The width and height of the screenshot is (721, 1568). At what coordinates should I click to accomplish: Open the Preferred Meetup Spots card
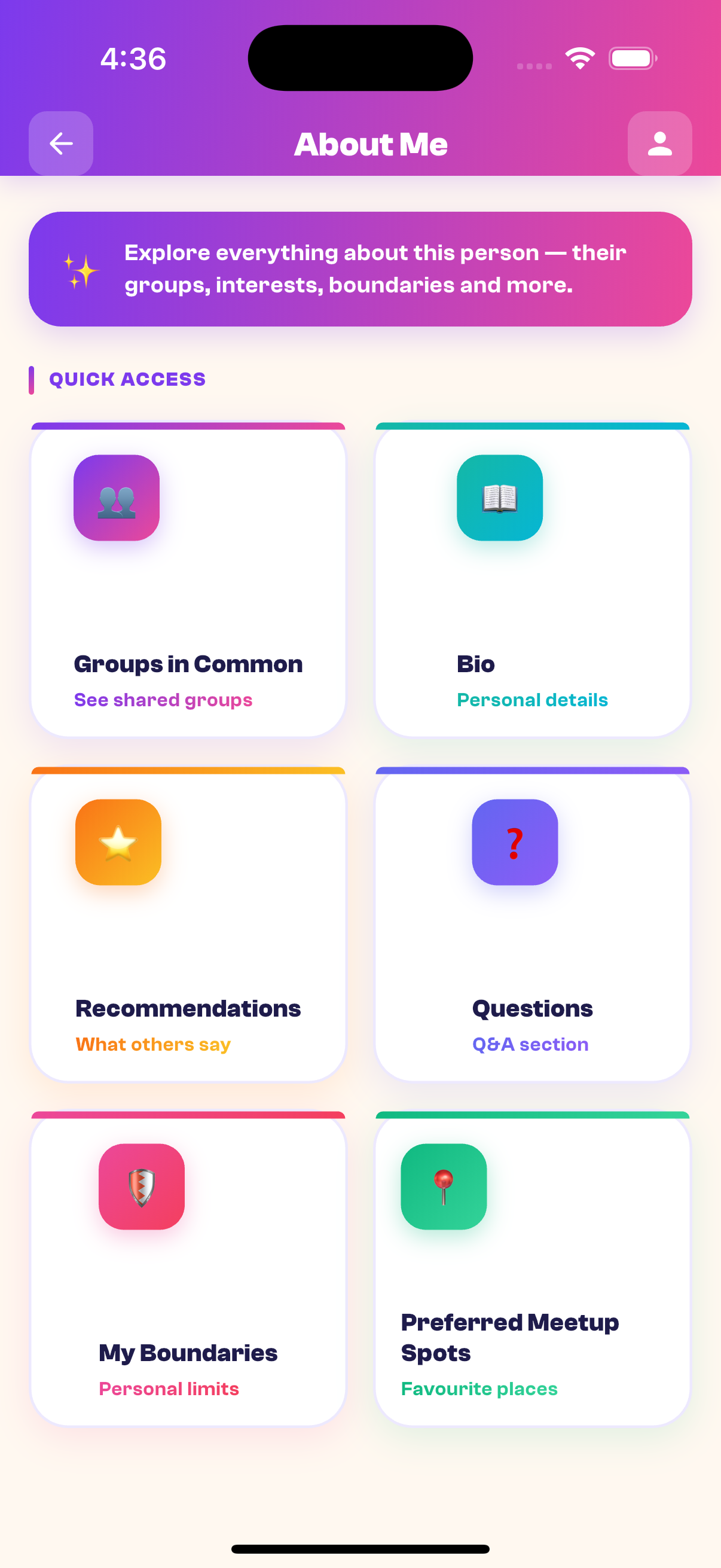[x=531, y=1269]
